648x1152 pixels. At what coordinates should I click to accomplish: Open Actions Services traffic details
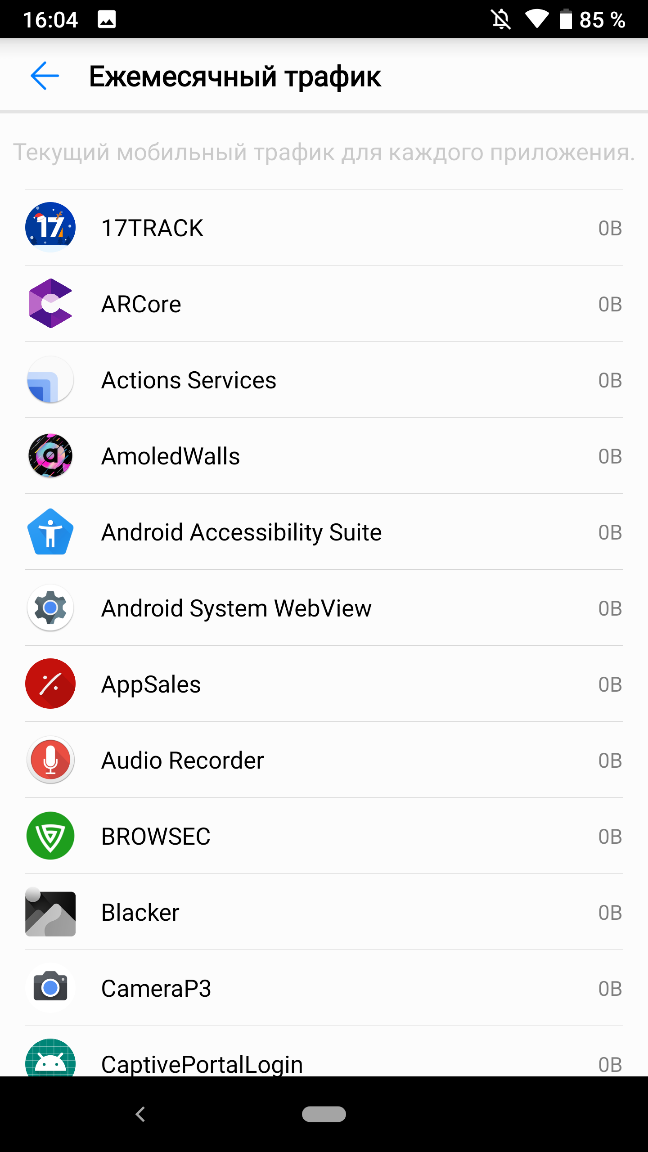pos(324,380)
